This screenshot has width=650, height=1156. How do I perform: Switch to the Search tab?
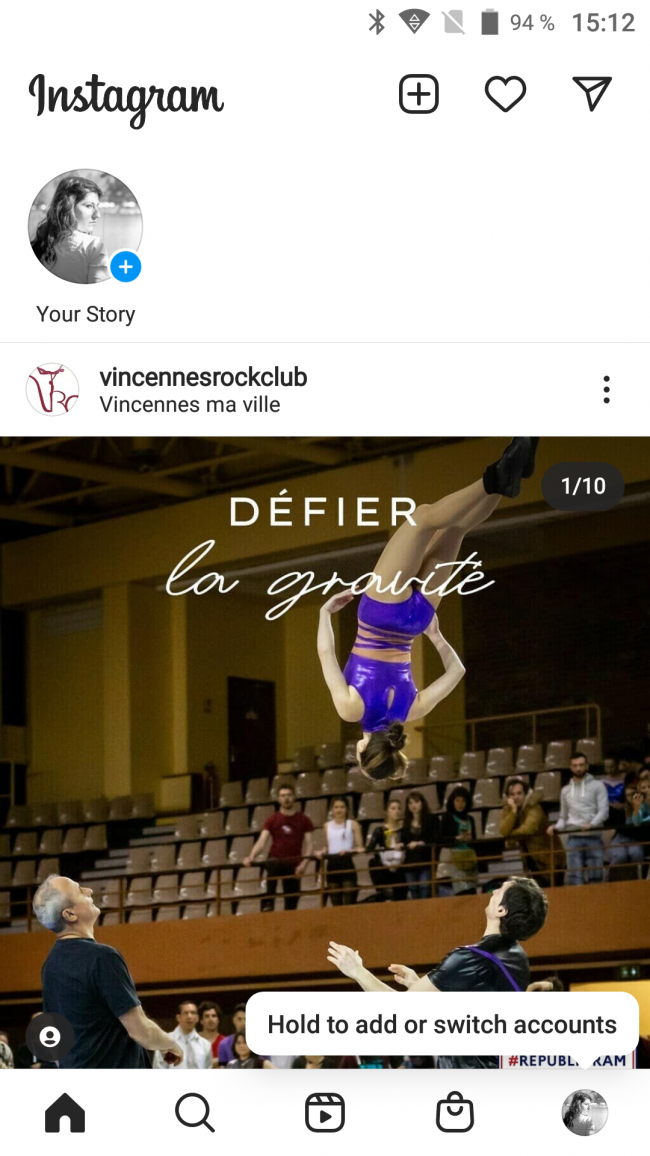click(x=195, y=1112)
